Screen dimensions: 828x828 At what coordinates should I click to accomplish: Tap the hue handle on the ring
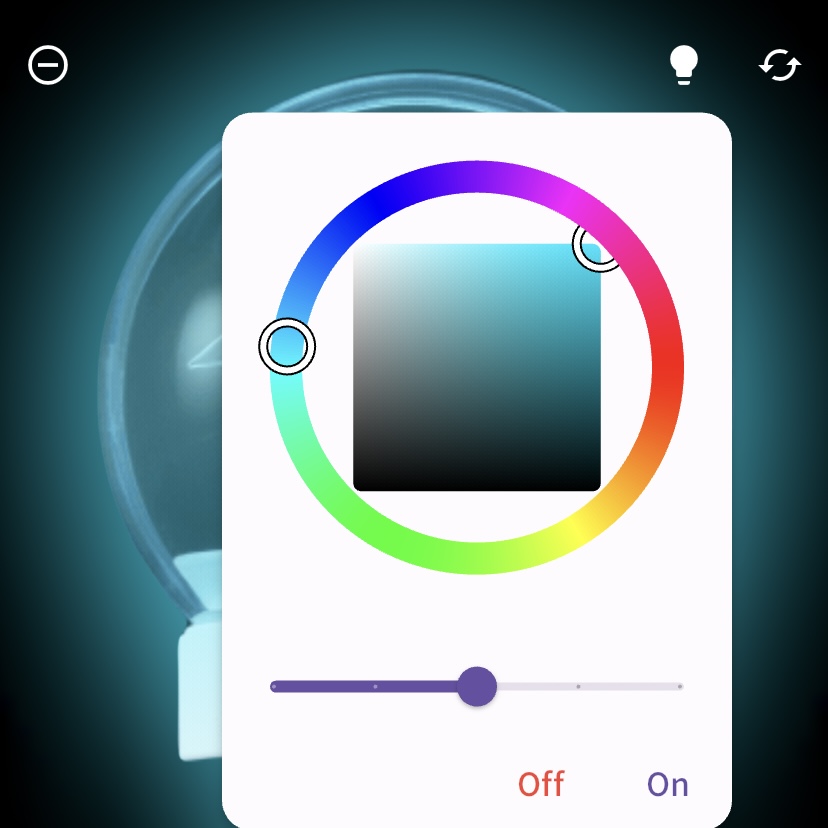coord(287,346)
